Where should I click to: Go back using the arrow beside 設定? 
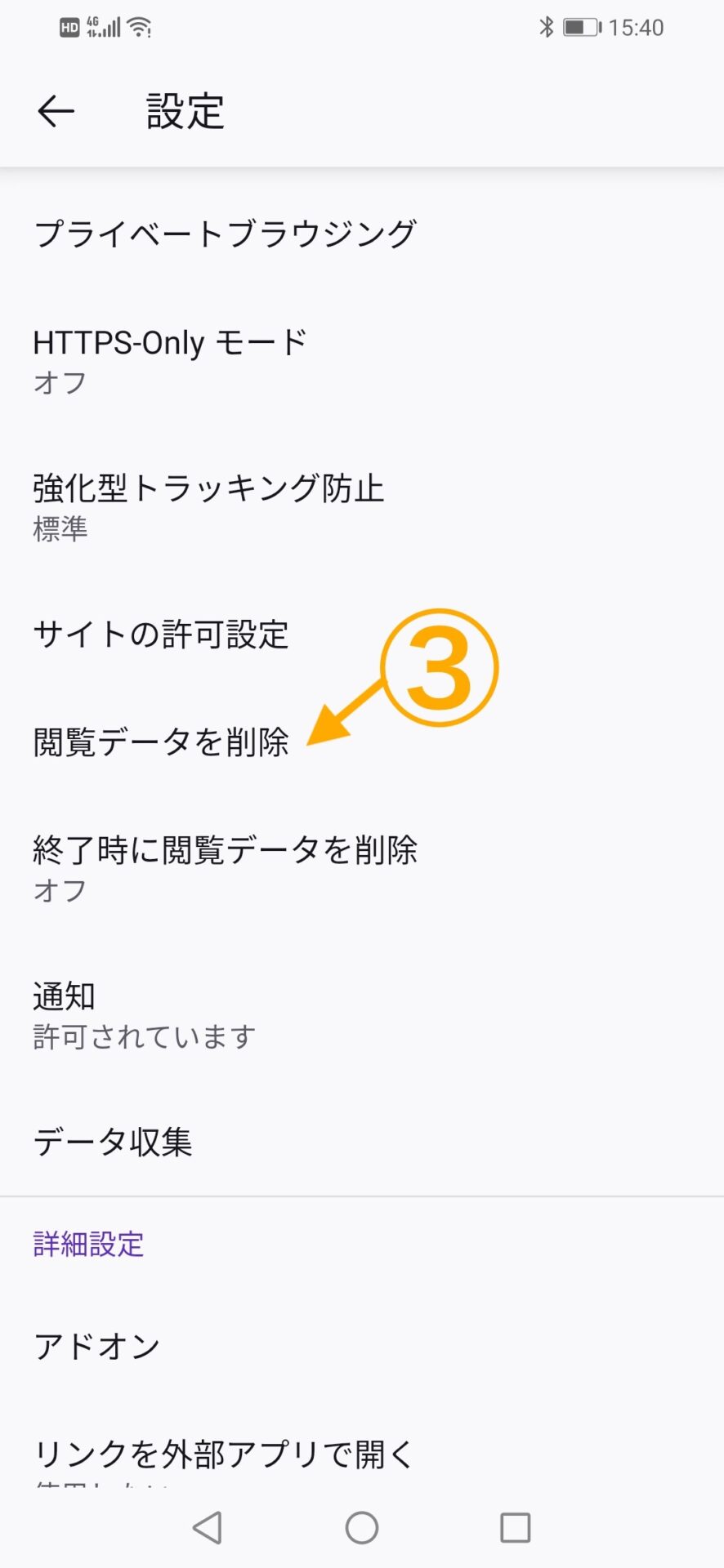click(x=56, y=111)
